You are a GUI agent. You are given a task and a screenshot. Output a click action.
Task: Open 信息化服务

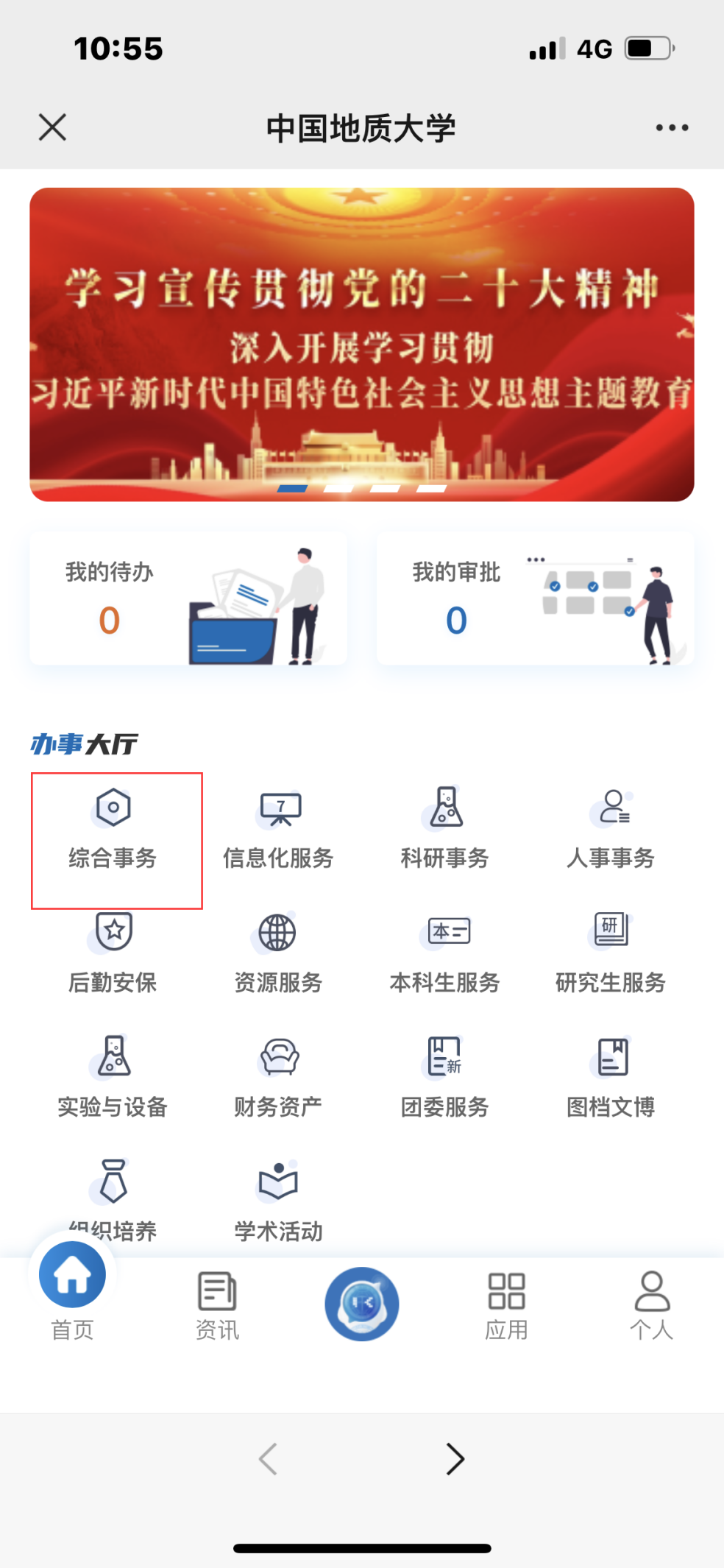279,828
